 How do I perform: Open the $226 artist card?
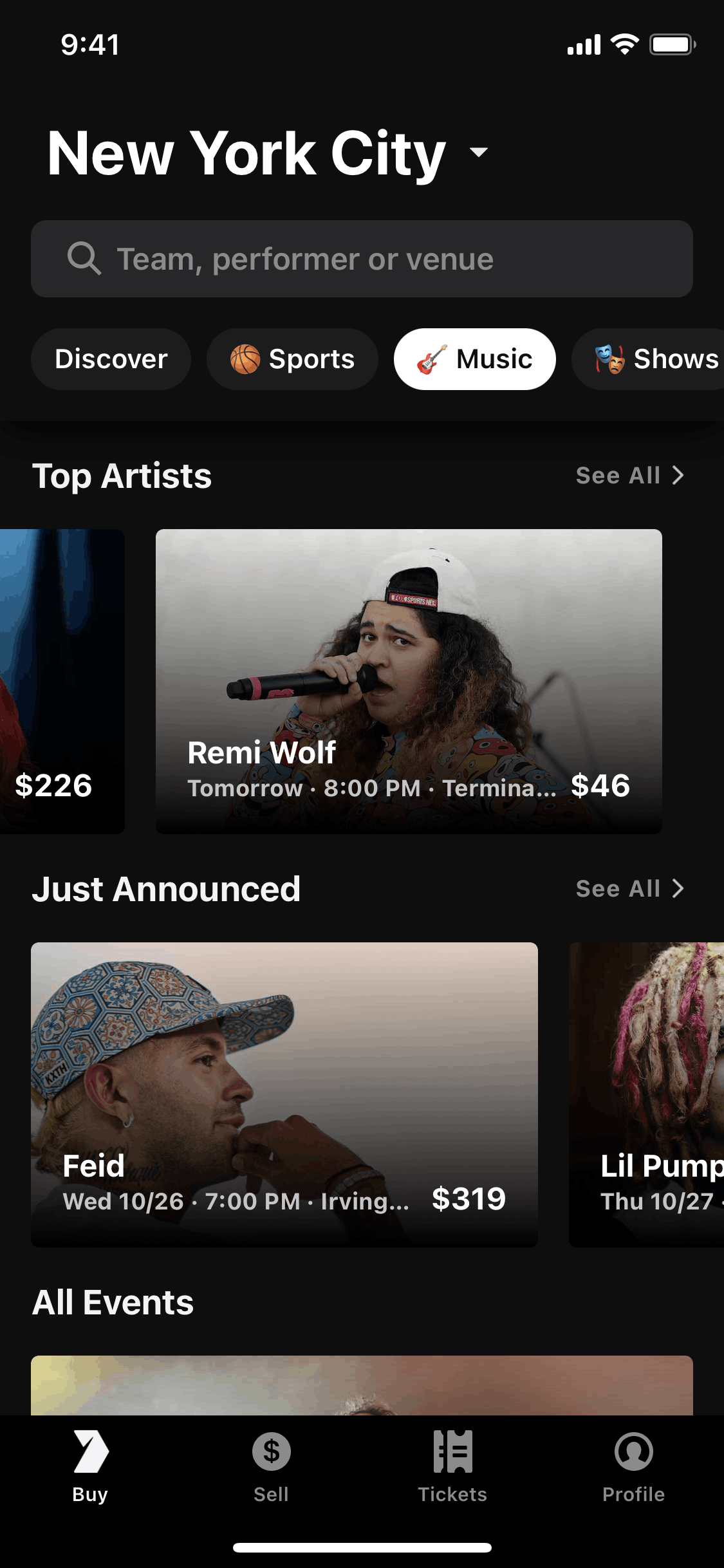(x=62, y=681)
